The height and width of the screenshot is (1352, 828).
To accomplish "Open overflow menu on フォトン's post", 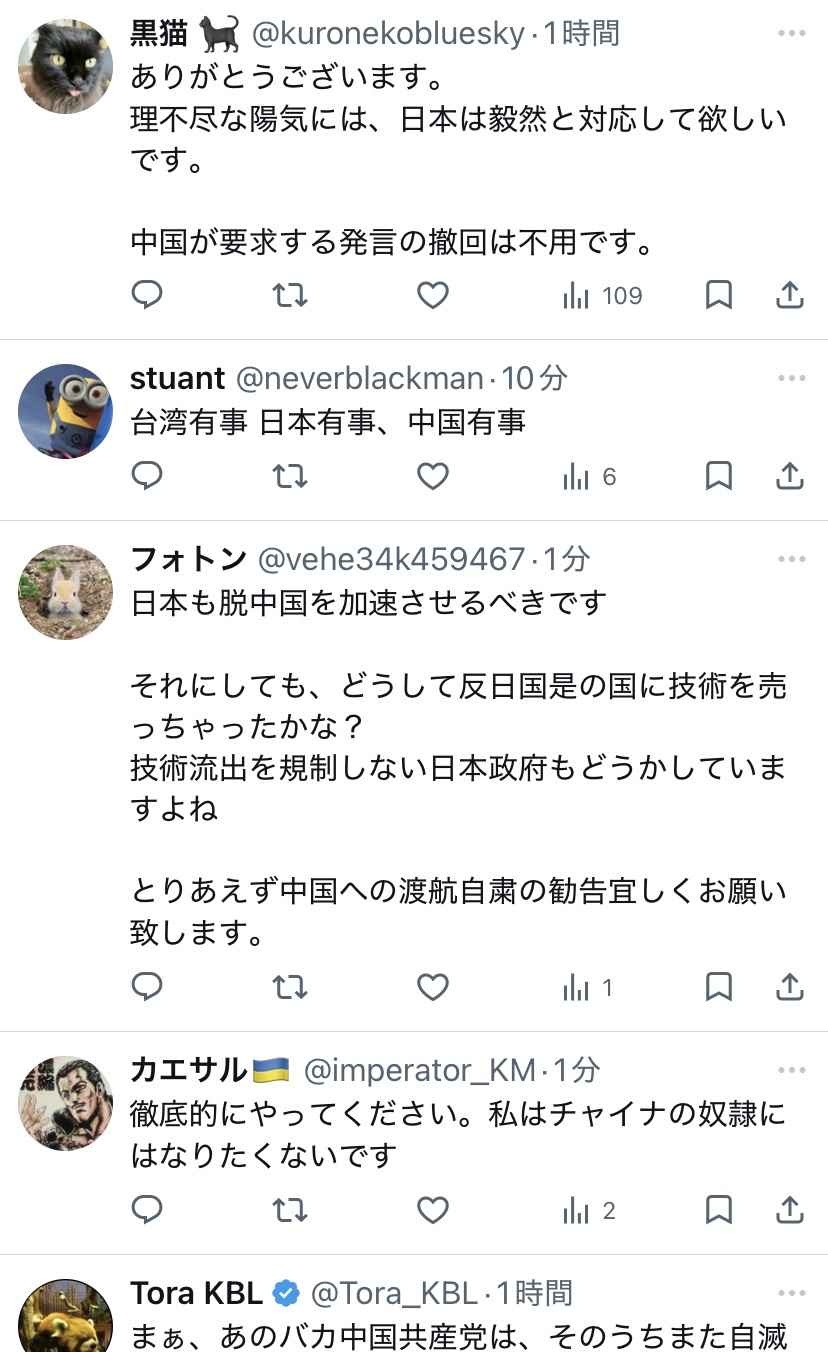I will pos(791,559).
